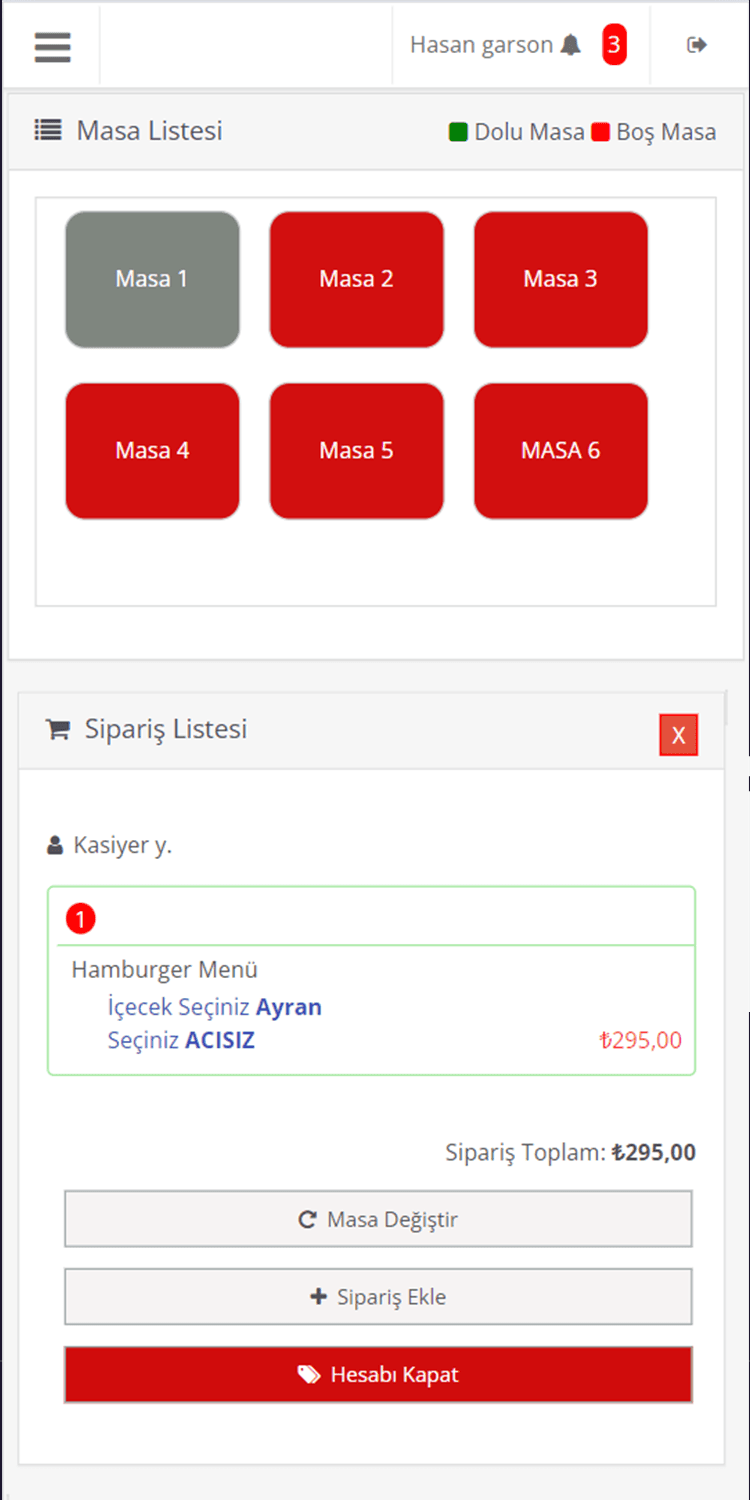The width and height of the screenshot is (750, 1500).
Task: Select MASA 6
Action: 560,451
